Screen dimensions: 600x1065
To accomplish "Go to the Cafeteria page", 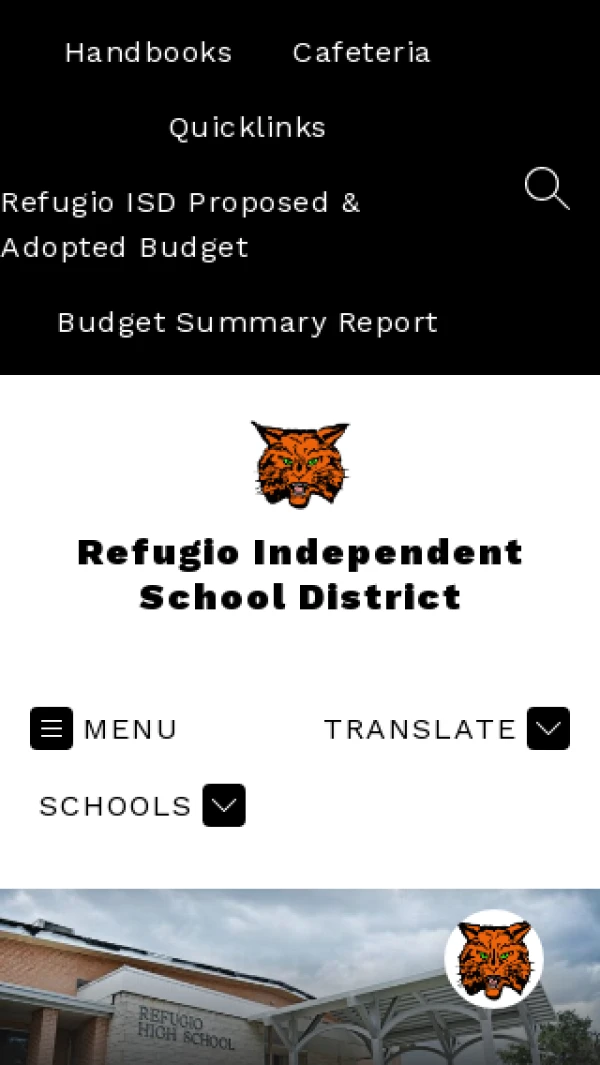I will 361,52.
